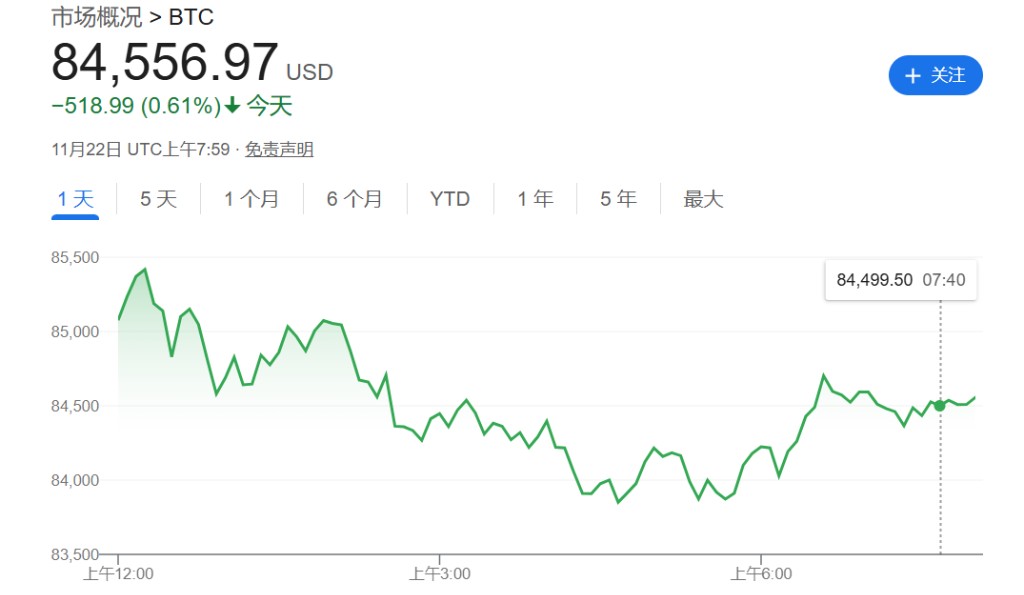This screenshot has height=595, width=1024.
Task: Tap the 关注 follow button
Action: (x=935, y=76)
